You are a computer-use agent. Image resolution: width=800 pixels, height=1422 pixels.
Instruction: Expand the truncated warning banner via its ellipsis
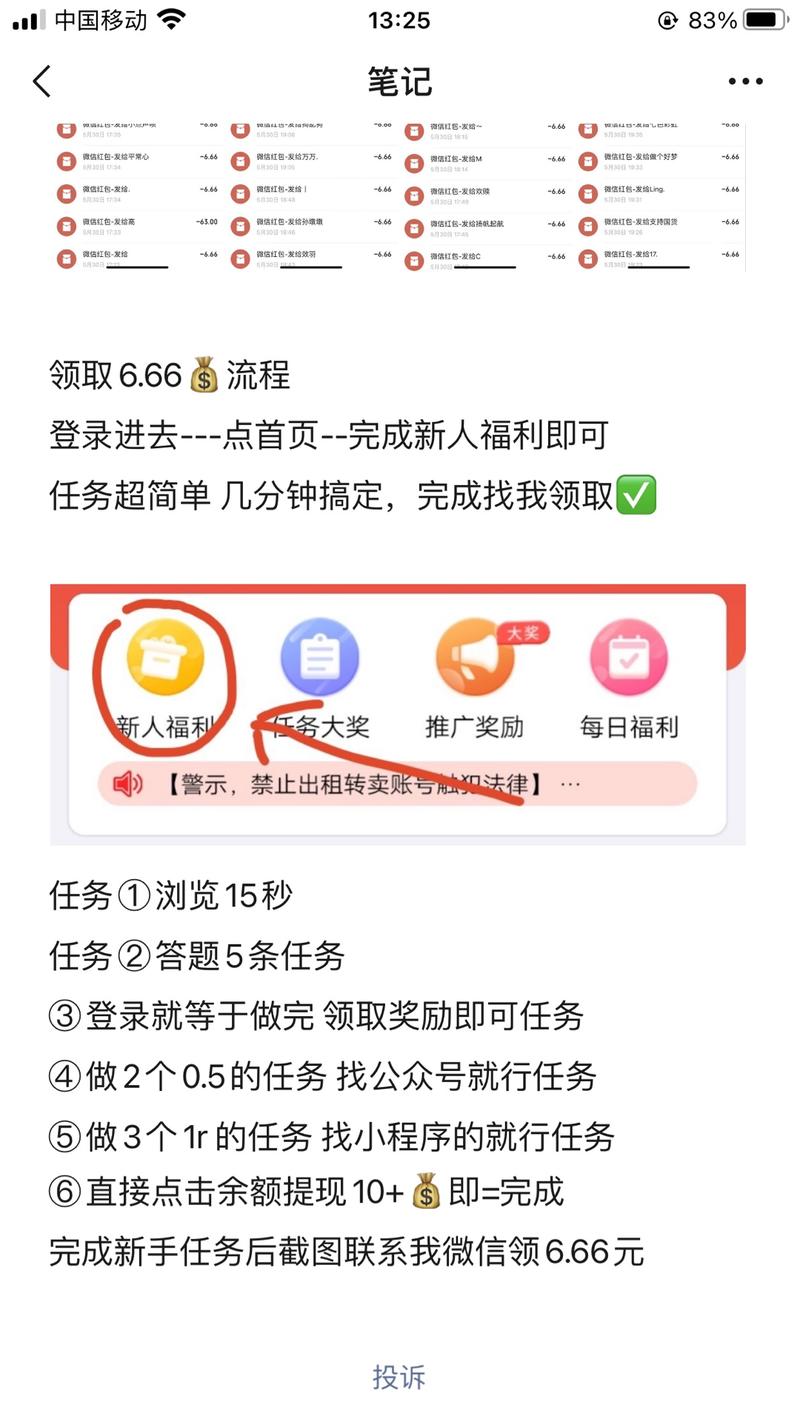tap(572, 783)
